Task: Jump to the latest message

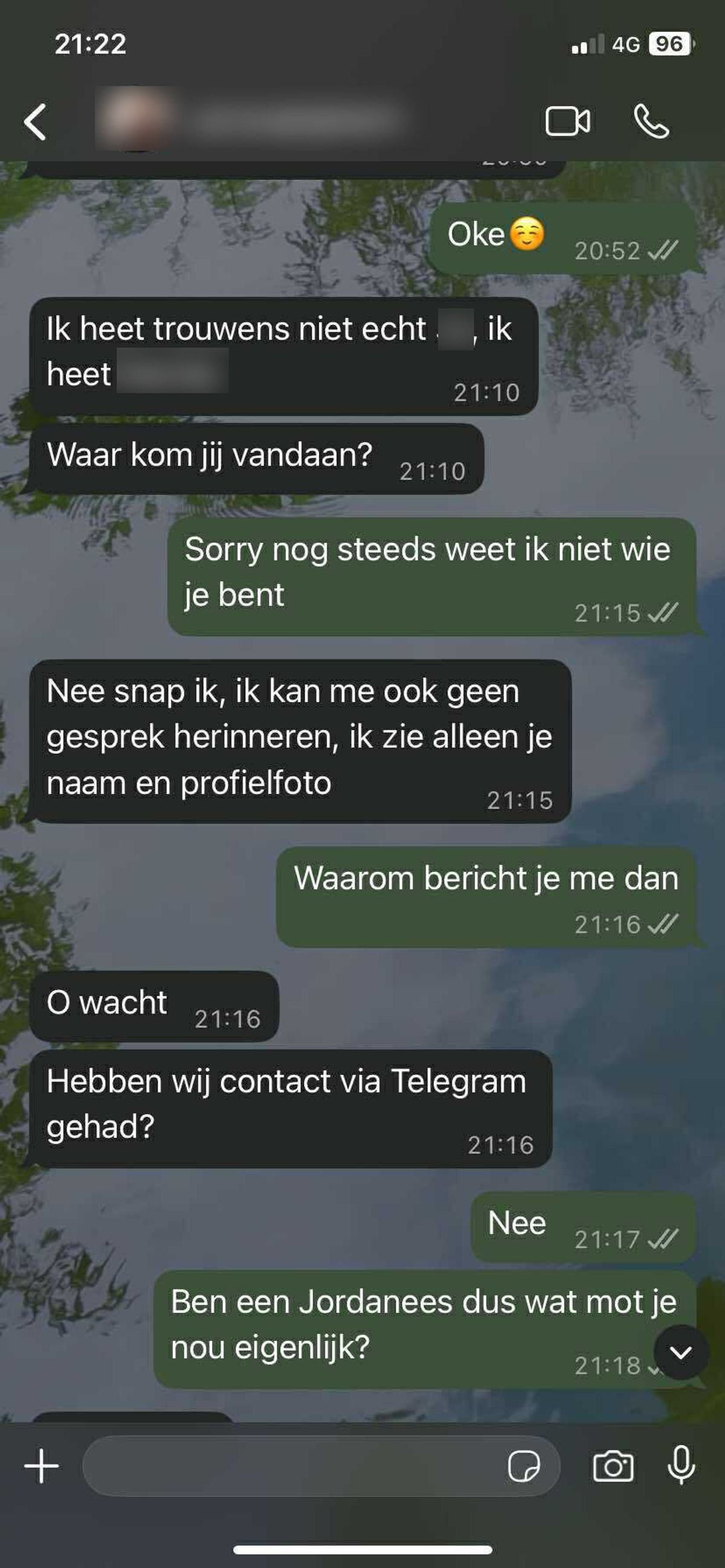Action: [x=680, y=1352]
